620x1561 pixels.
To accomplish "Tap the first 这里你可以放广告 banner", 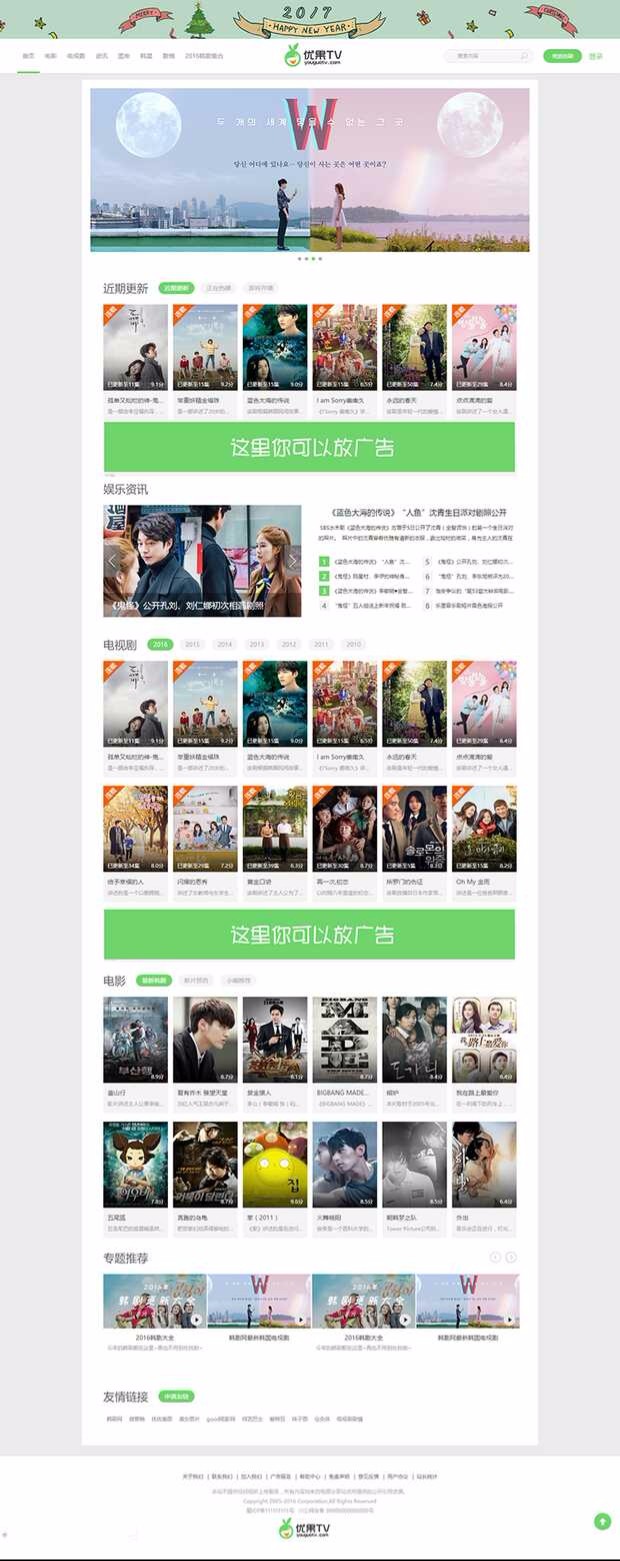I will pos(309,447).
